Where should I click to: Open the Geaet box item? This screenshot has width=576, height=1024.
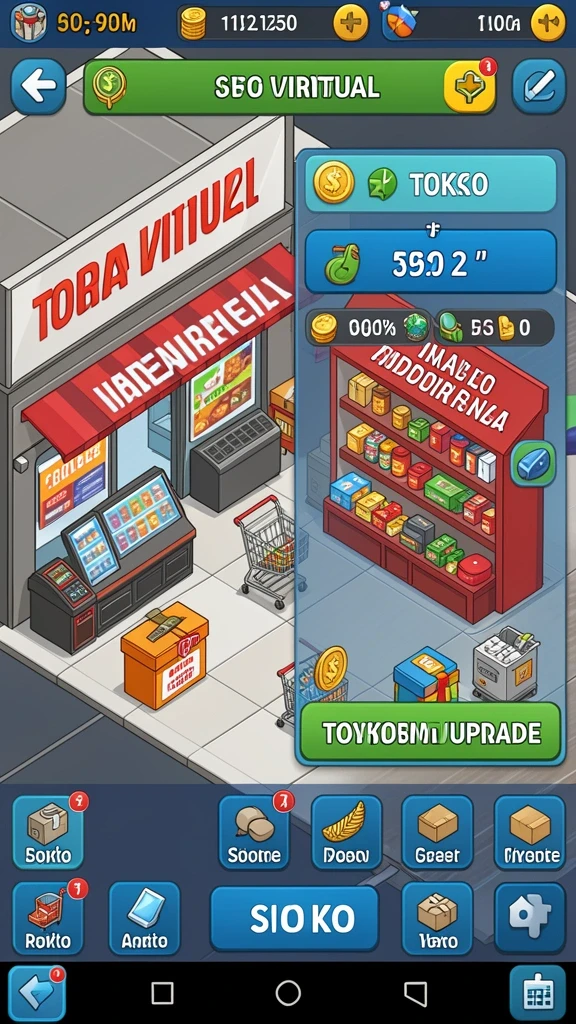437,832
